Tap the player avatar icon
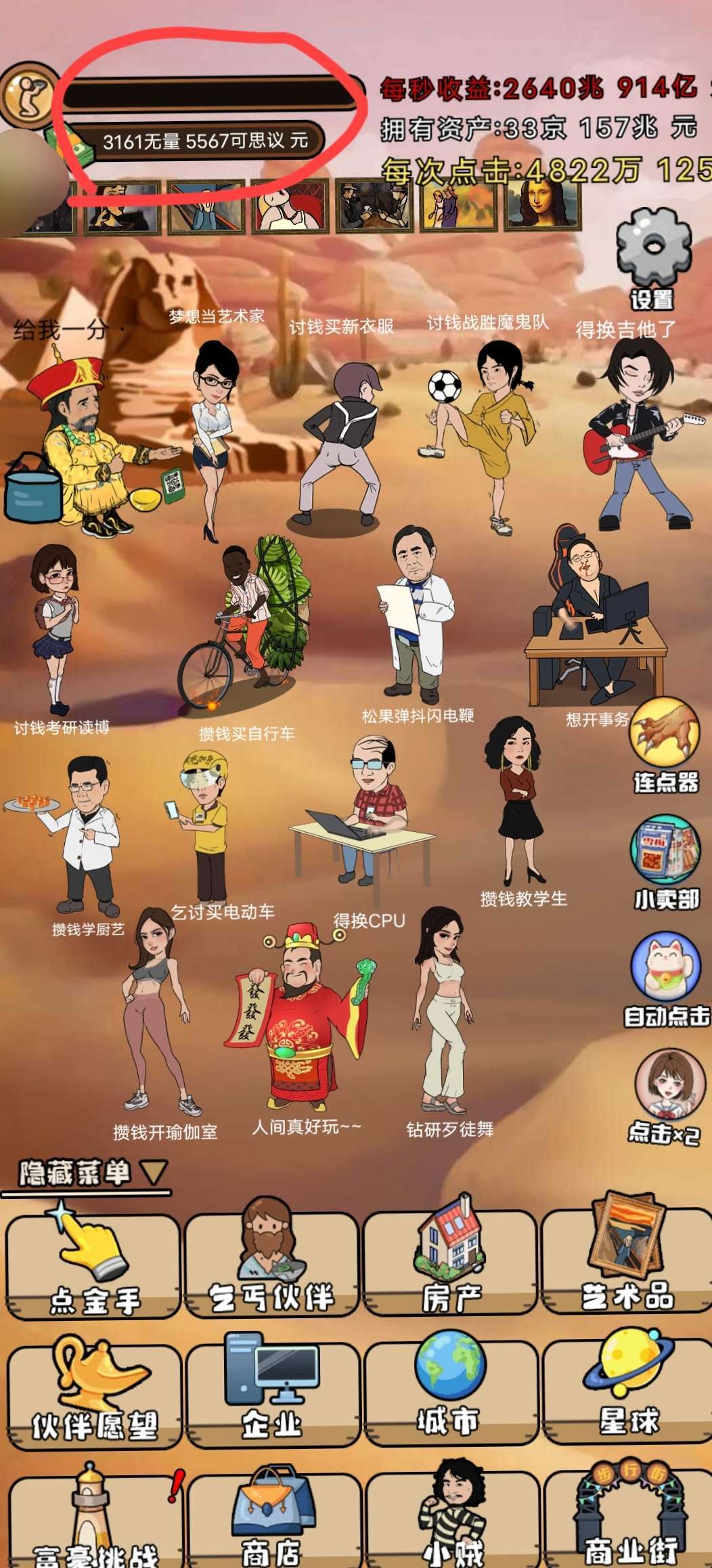Viewport: 712px width, 1568px height. 28,95
